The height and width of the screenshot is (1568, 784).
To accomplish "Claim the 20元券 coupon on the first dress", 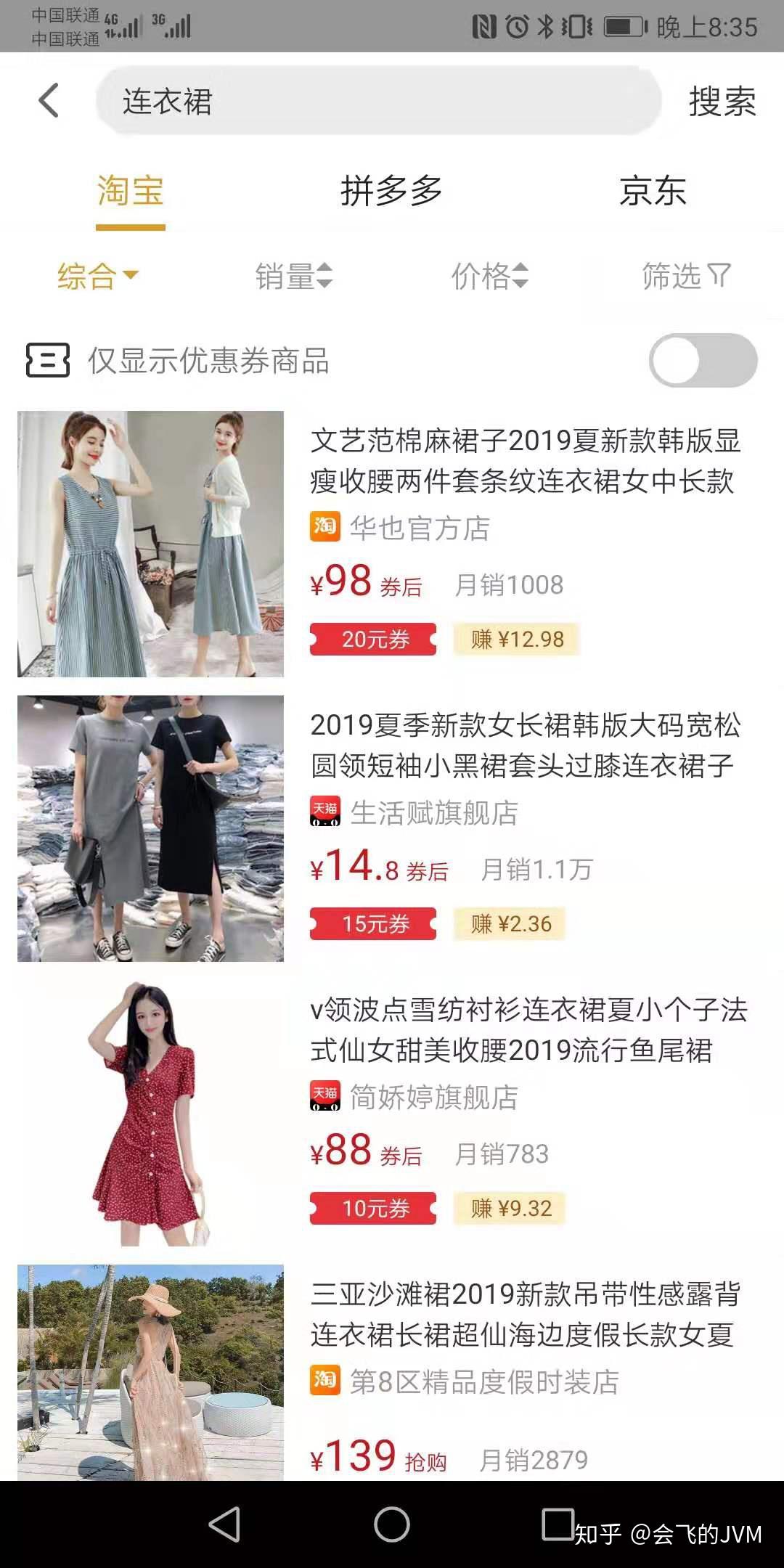I will [372, 639].
